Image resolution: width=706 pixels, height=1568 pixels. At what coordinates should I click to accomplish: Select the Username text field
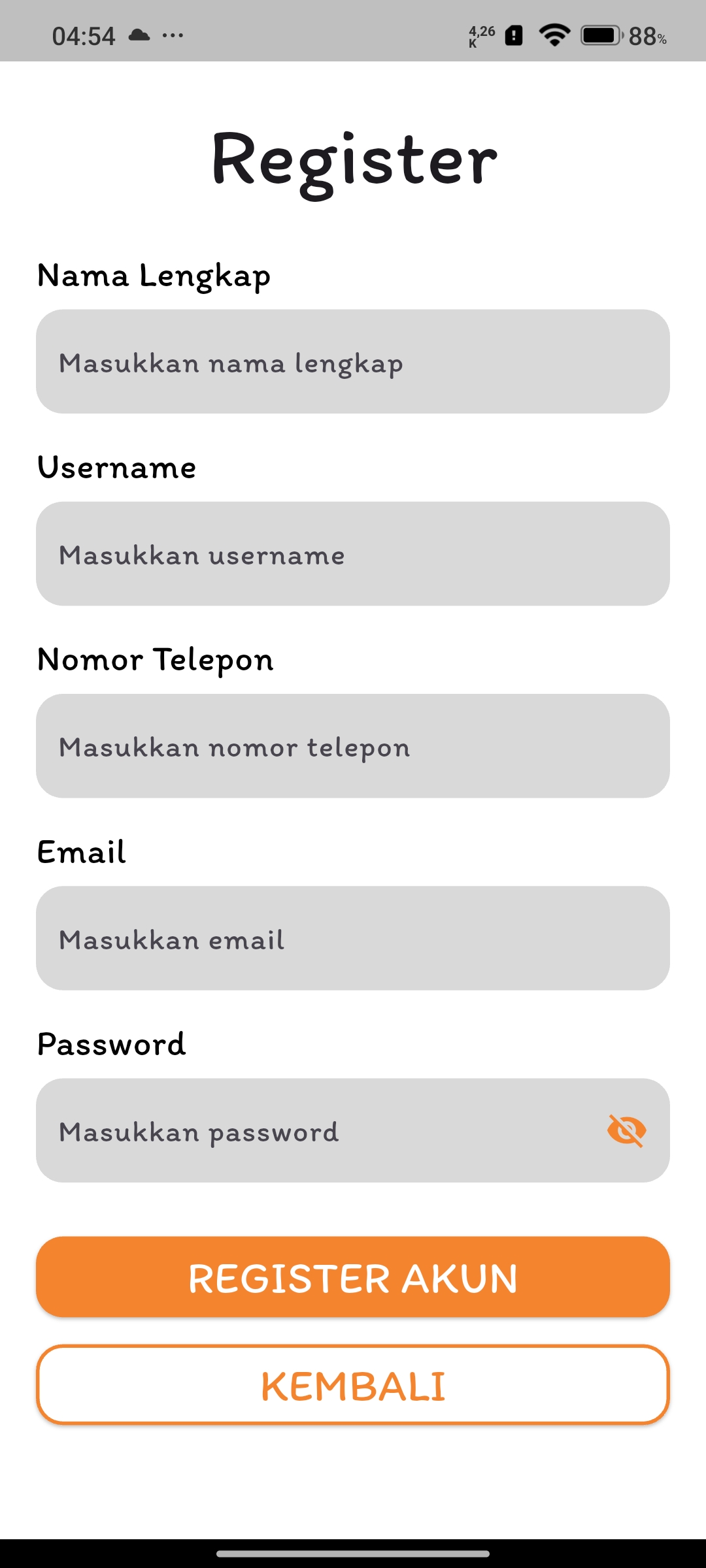[x=353, y=553]
